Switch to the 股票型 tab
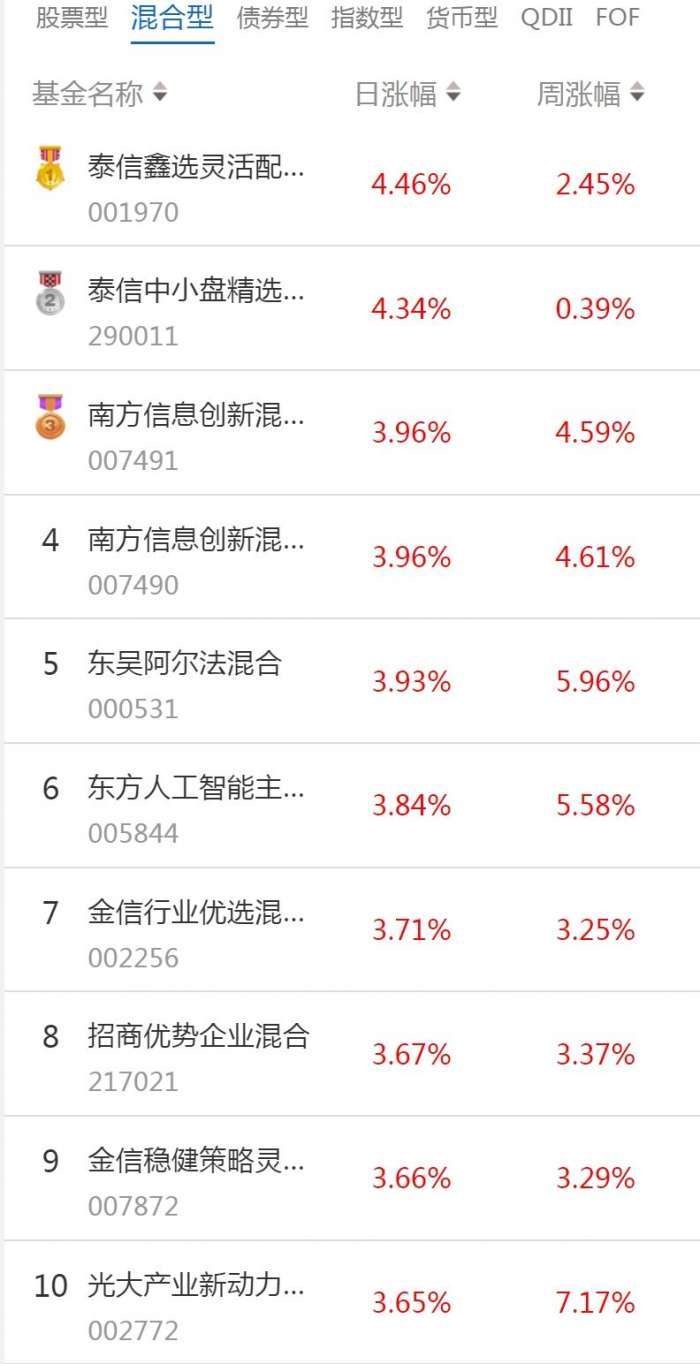 [x=71, y=18]
